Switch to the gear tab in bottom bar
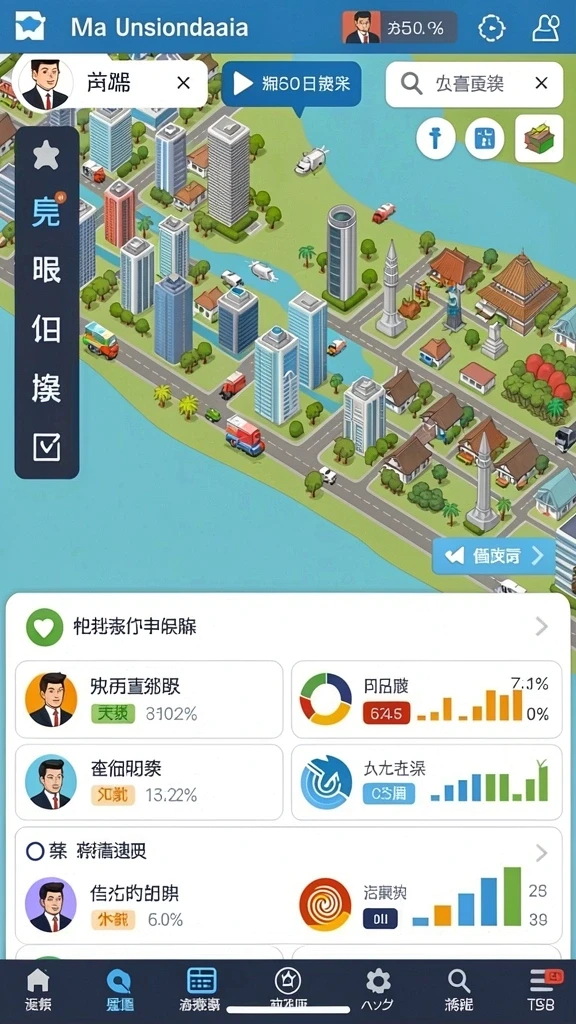Screen dimensions: 576x1024 click(x=377, y=990)
